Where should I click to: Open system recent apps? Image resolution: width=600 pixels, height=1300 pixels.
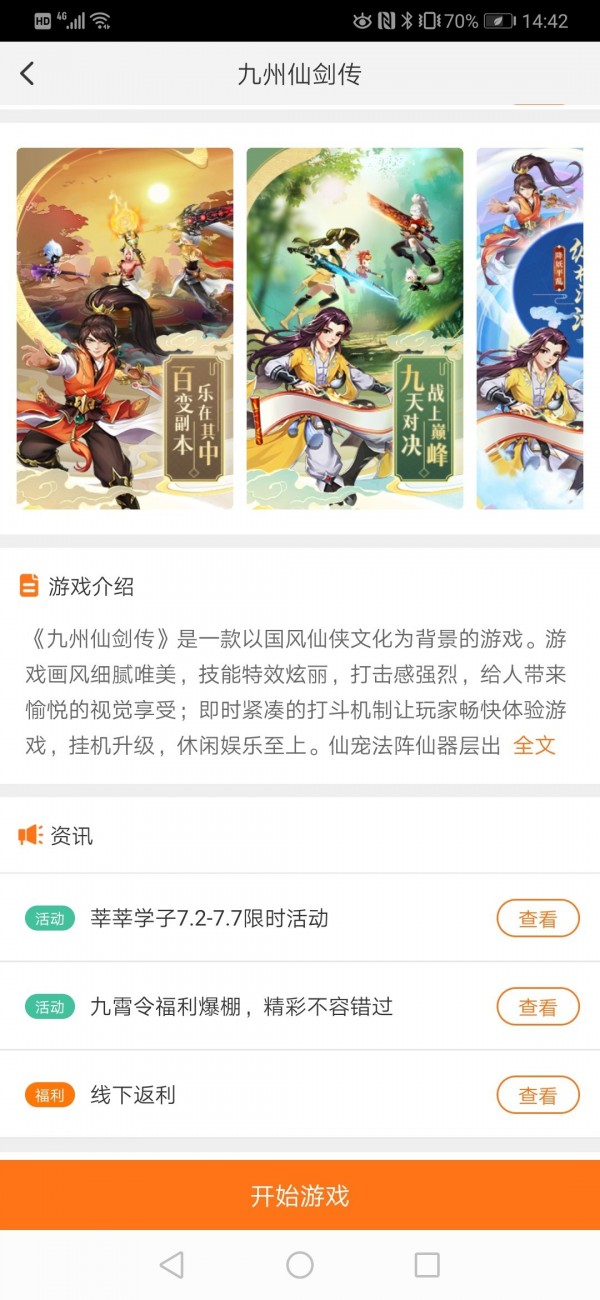[427, 1265]
